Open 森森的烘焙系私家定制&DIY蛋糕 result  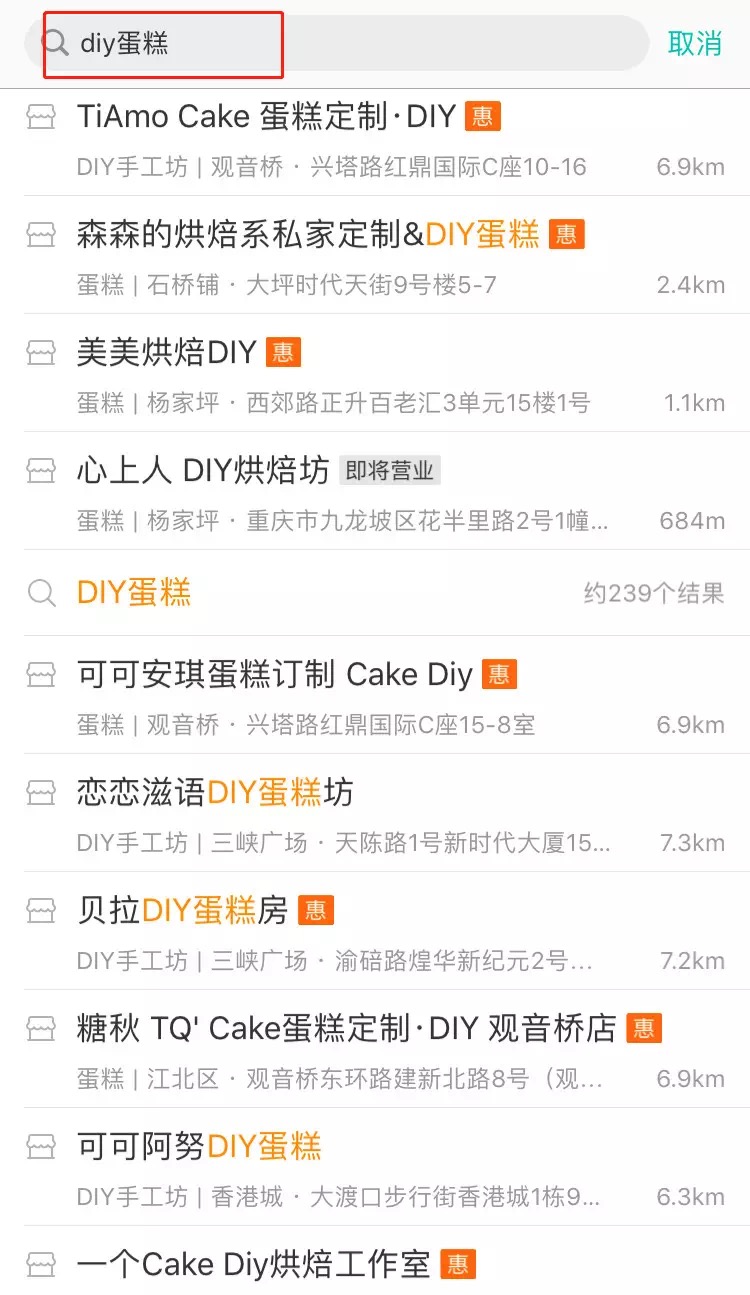(x=375, y=255)
